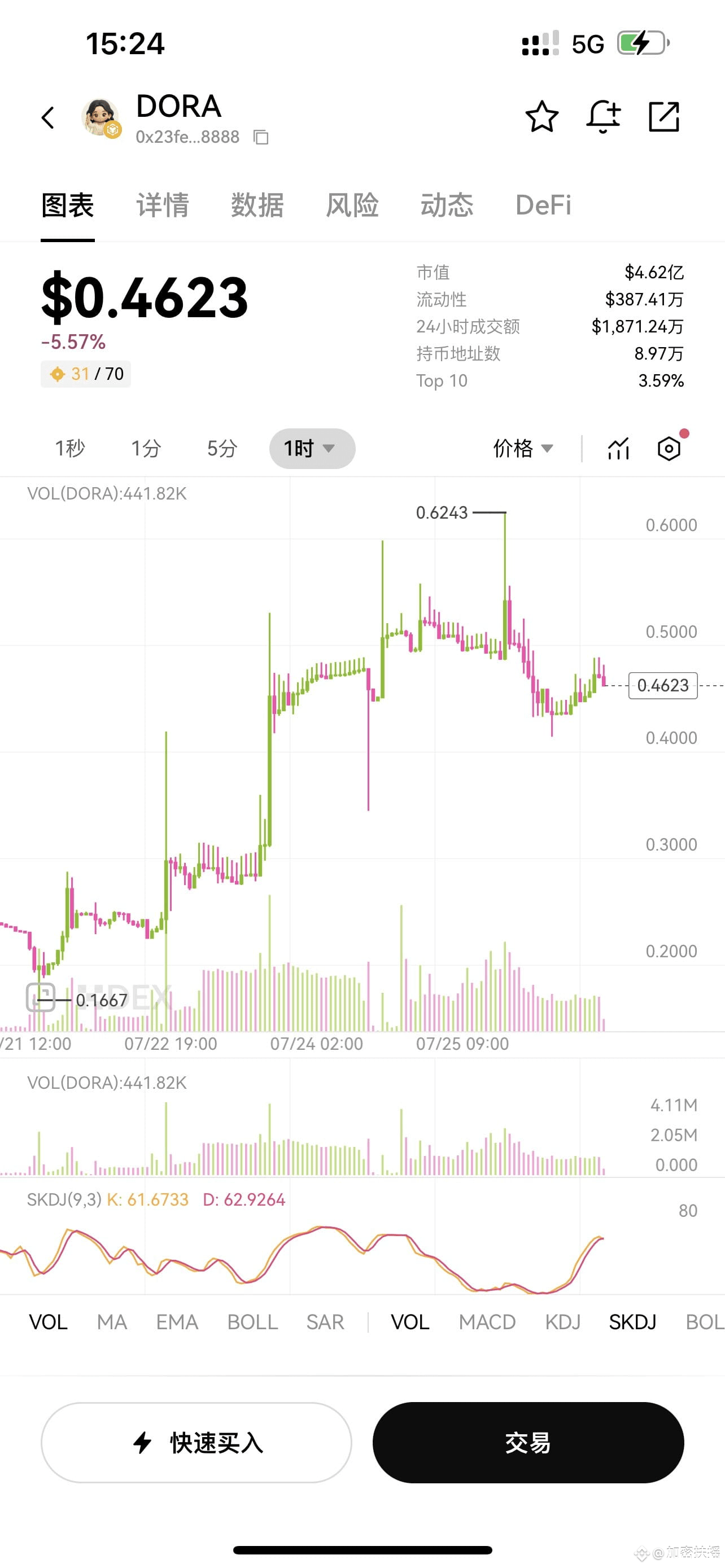Viewport: 725px width, 1568px height.
Task: Expand the 1时 timeframe dropdown
Action: click(312, 449)
